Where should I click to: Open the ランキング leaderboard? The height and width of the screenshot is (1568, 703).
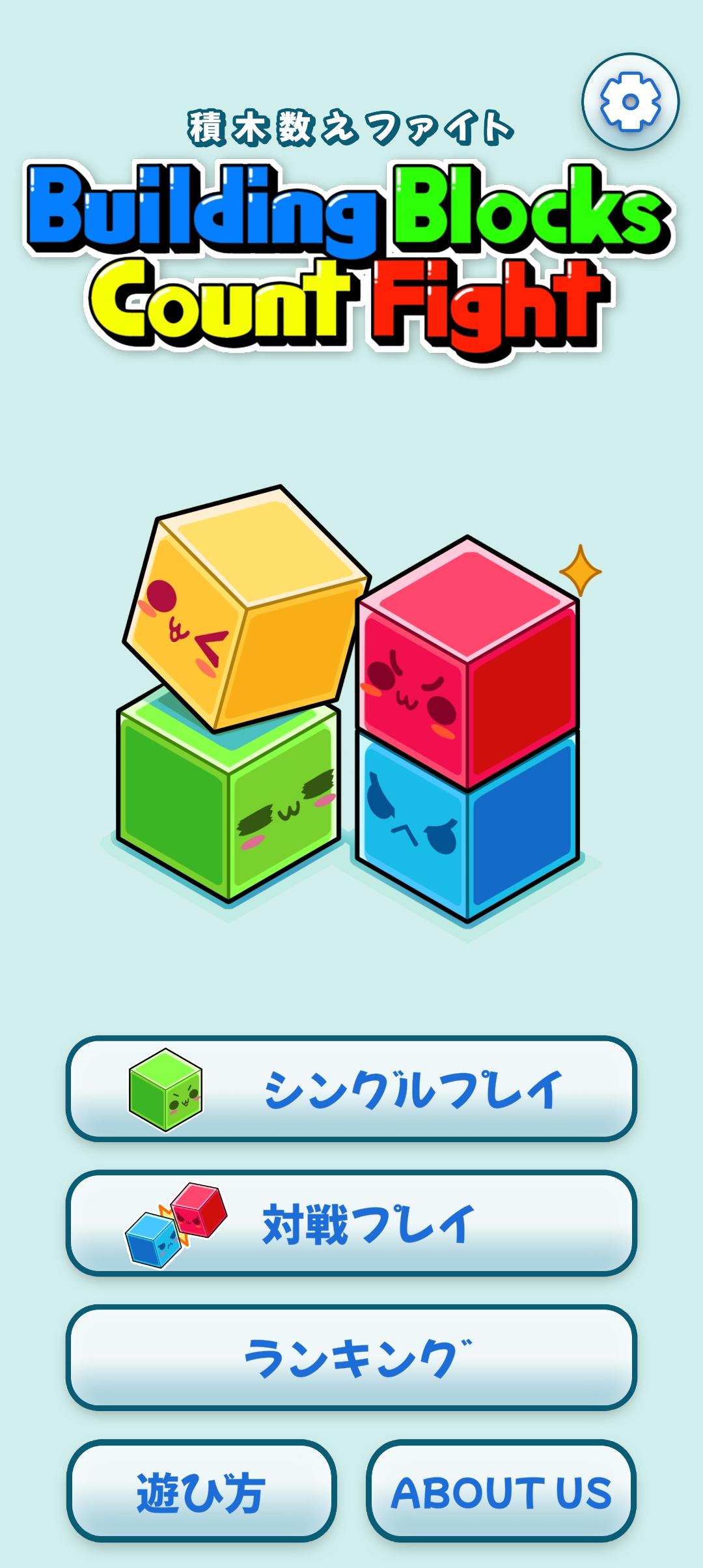click(x=351, y=1357)
